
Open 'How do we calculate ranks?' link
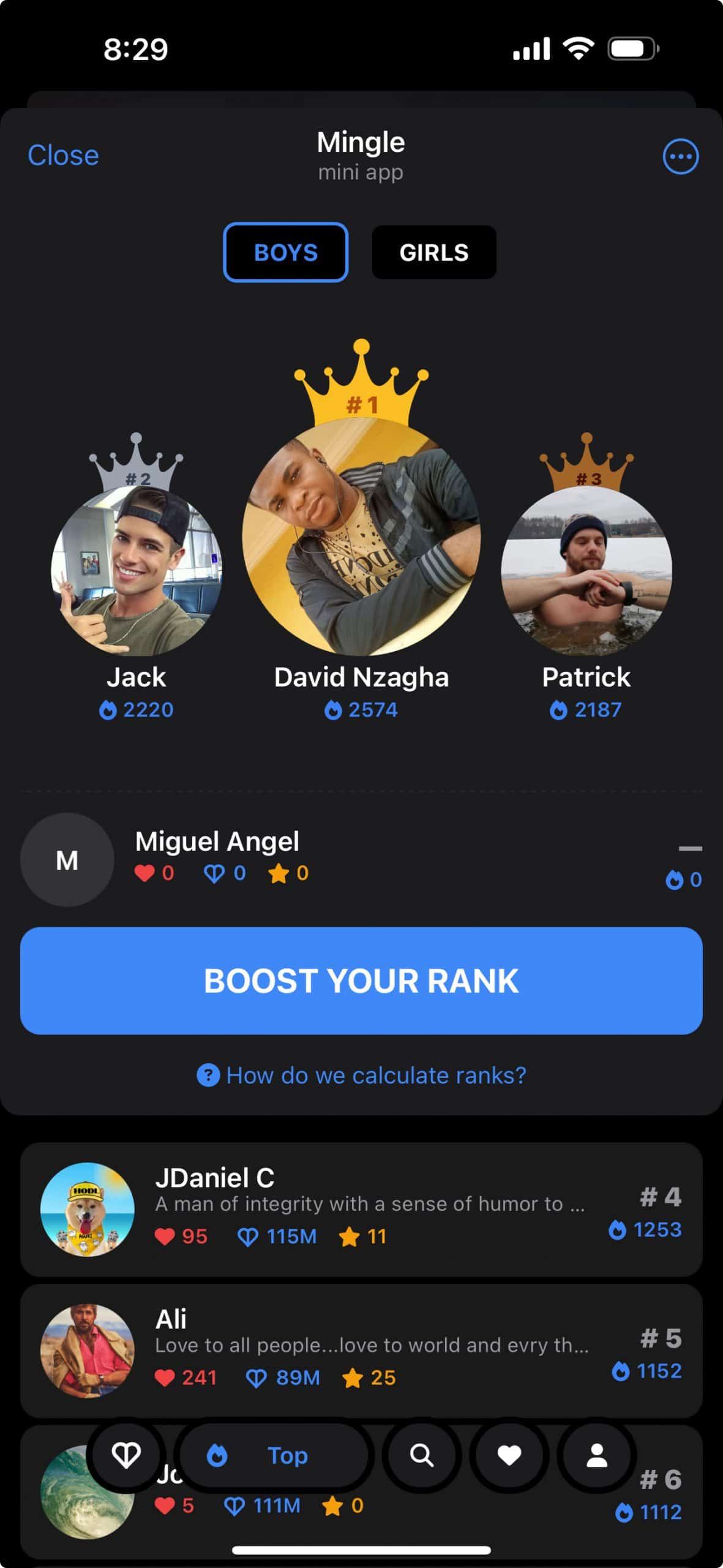click(x=361, y=1075)
